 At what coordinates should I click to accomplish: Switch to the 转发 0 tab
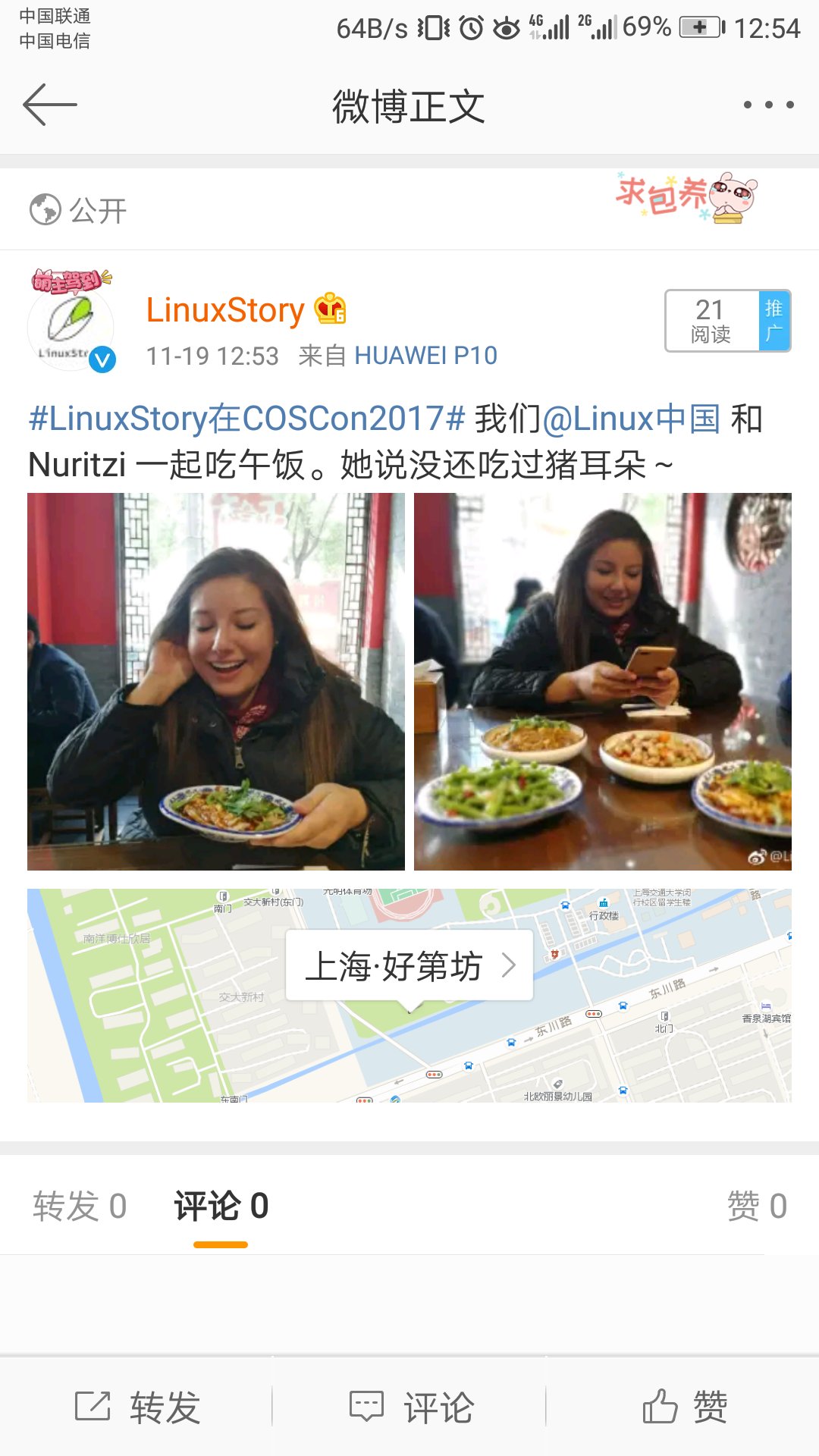coord(80,1206)
